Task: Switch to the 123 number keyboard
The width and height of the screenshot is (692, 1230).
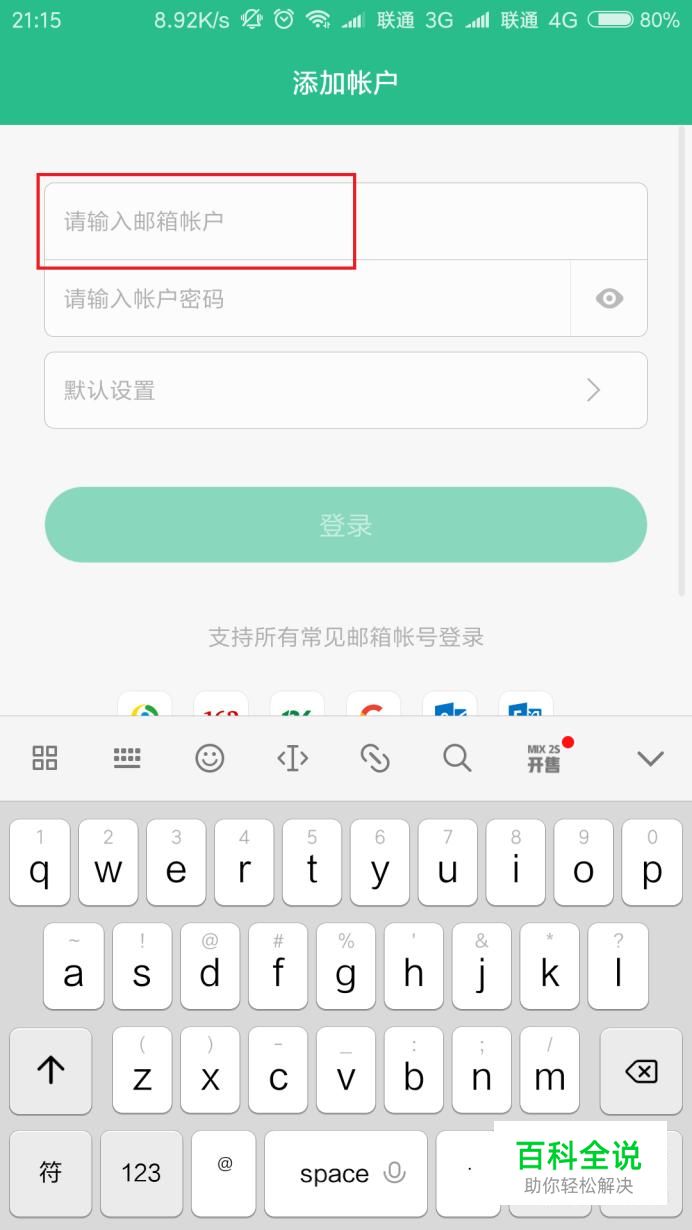Action: [x=141, y=1173]
